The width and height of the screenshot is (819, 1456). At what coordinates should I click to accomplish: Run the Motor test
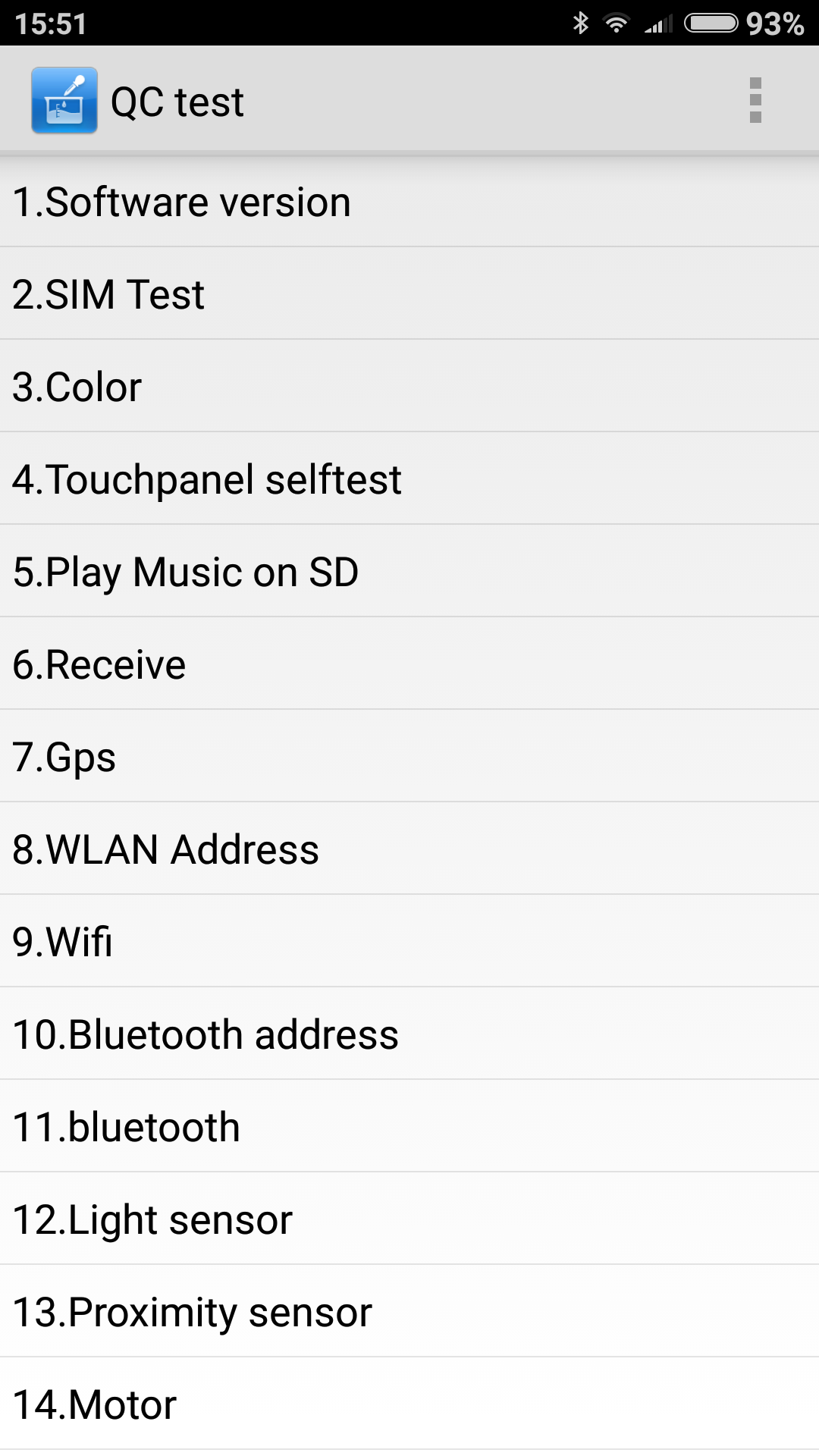point(95,1404)
